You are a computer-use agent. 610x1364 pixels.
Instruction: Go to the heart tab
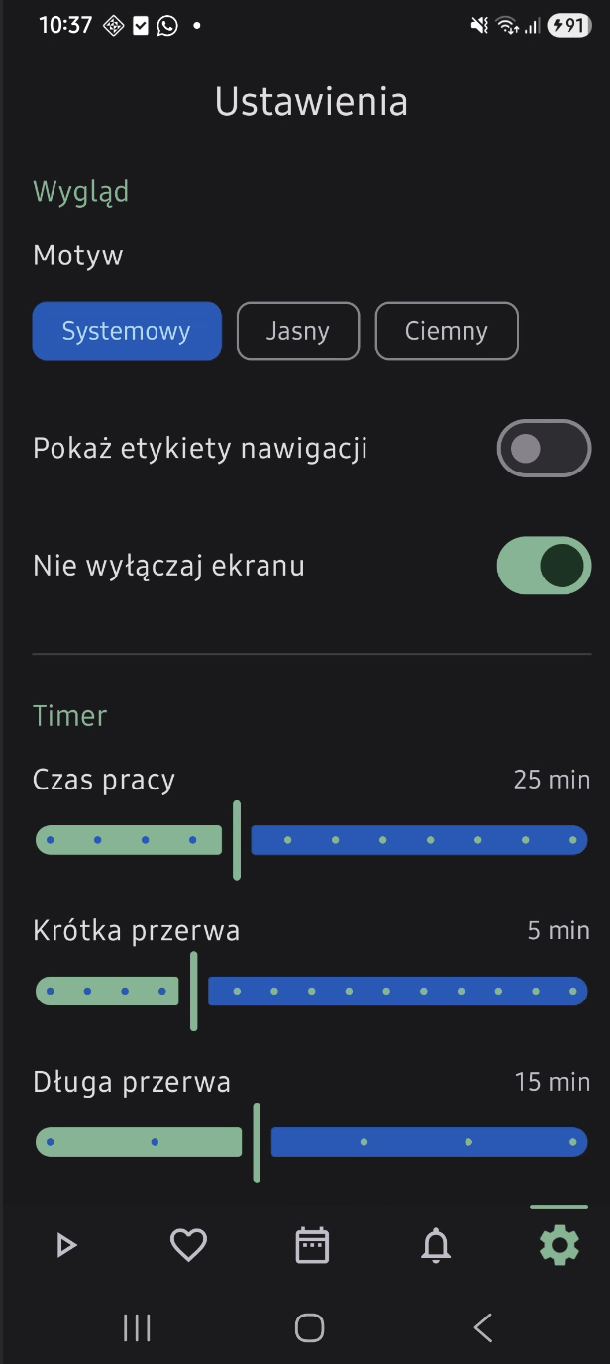pos(188,1245)
